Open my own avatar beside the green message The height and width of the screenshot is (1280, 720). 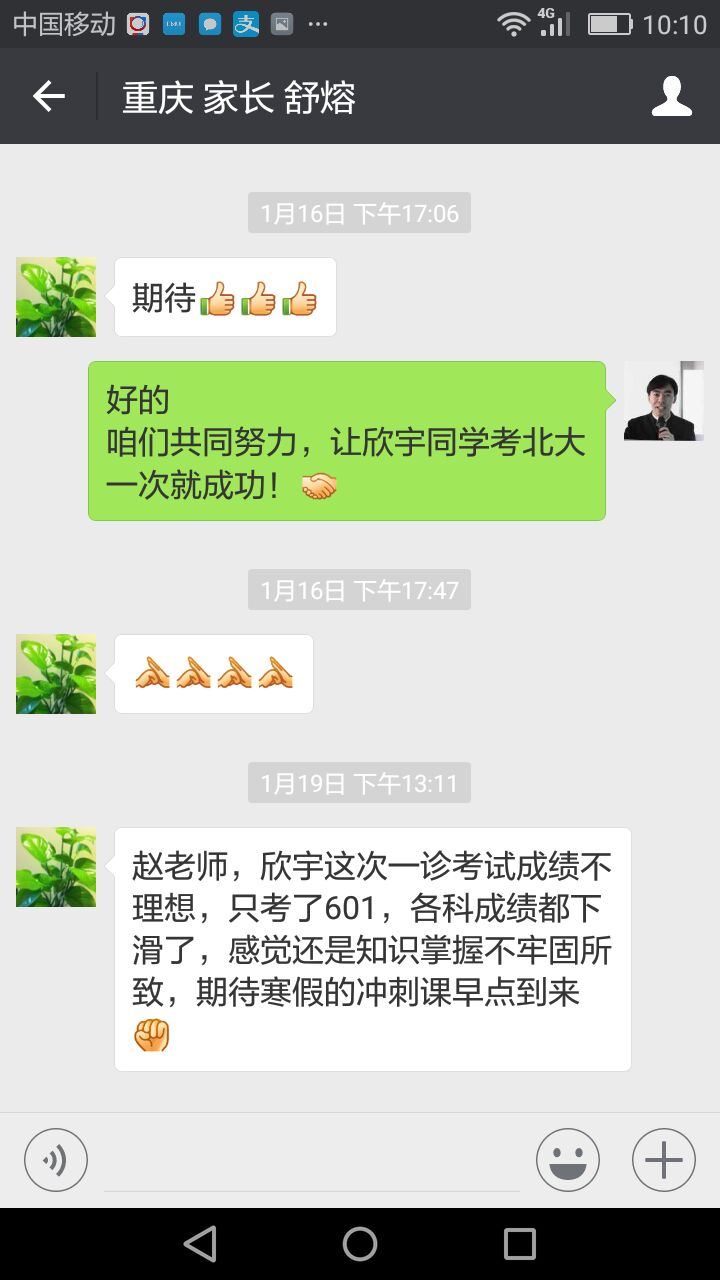pos(664,401)
